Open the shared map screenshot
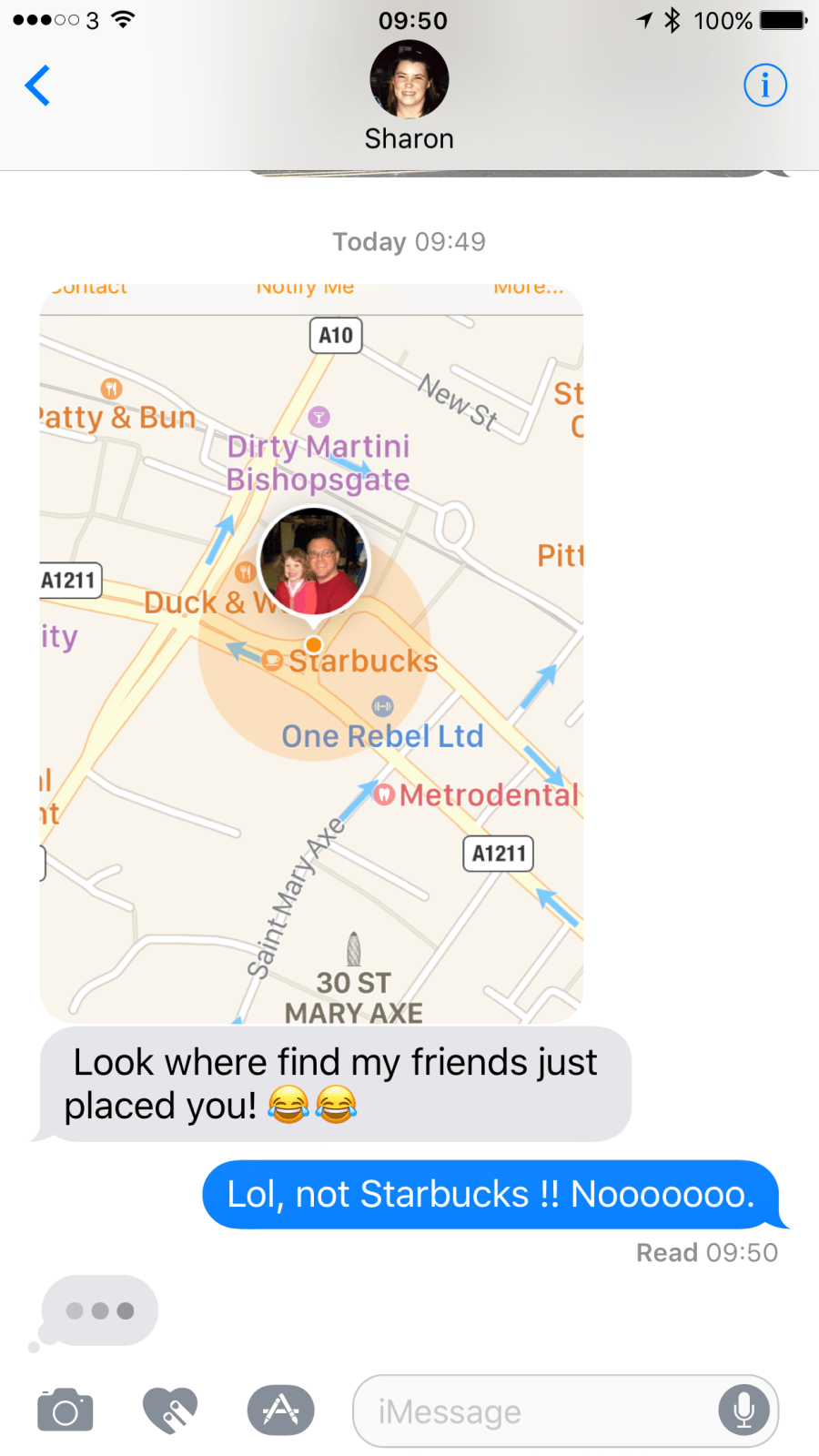The height and width of the screenshot is (1456, 819). pyautogui.click(x=311, y=653)
